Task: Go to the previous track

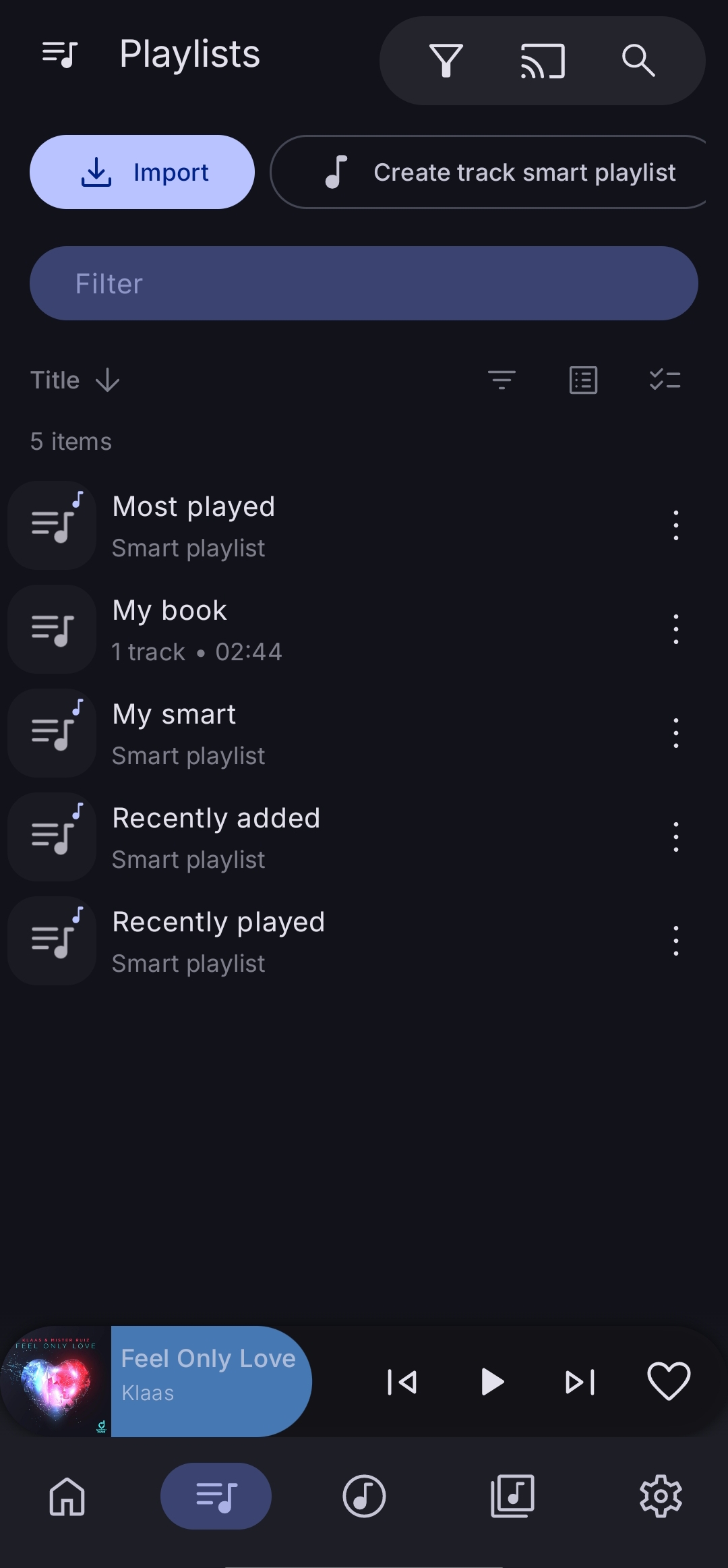Action: [x=402, y=1382]
